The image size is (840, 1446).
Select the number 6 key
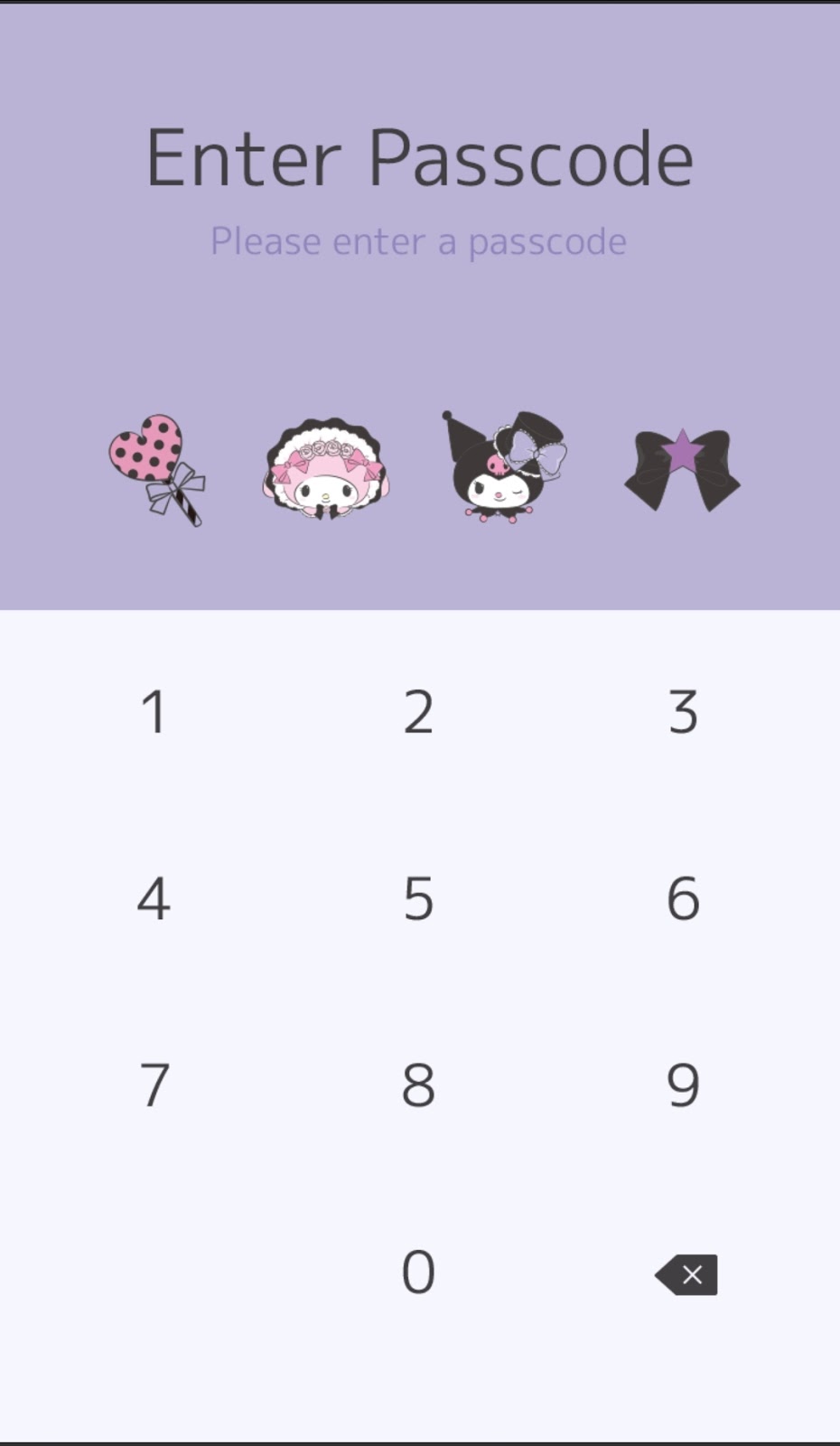click(x=683, y=899)
